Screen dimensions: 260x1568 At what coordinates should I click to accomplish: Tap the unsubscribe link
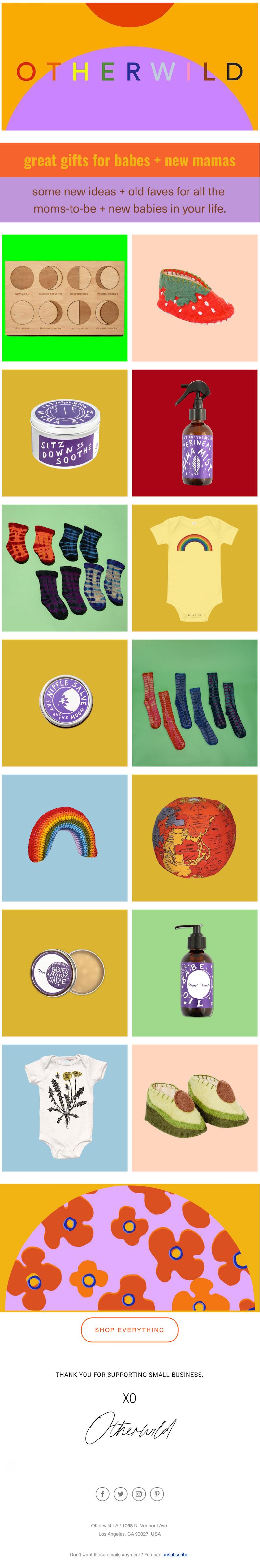tap(175, 1555)
